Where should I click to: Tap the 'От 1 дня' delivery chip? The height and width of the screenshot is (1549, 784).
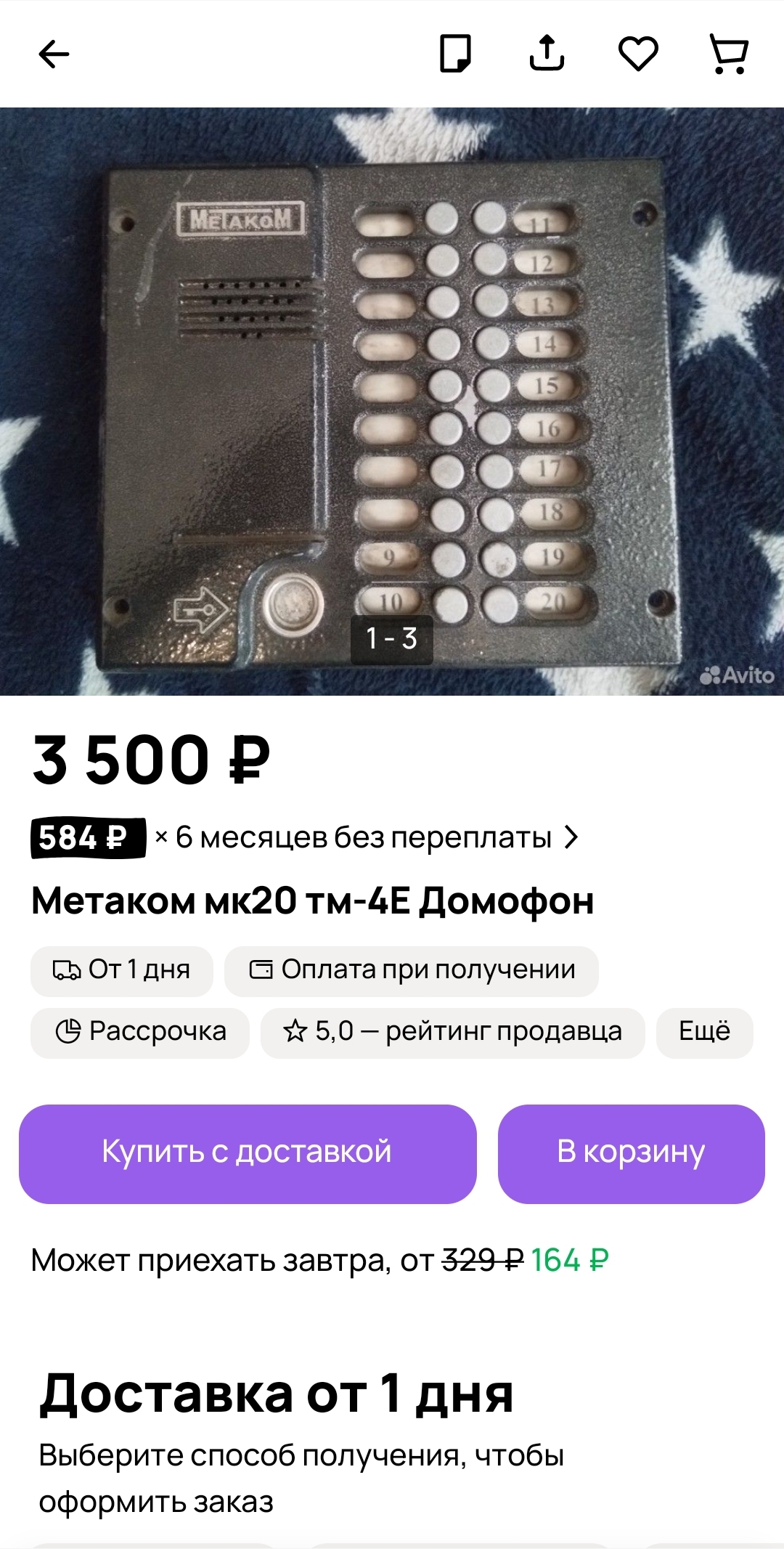coord(122,970)
